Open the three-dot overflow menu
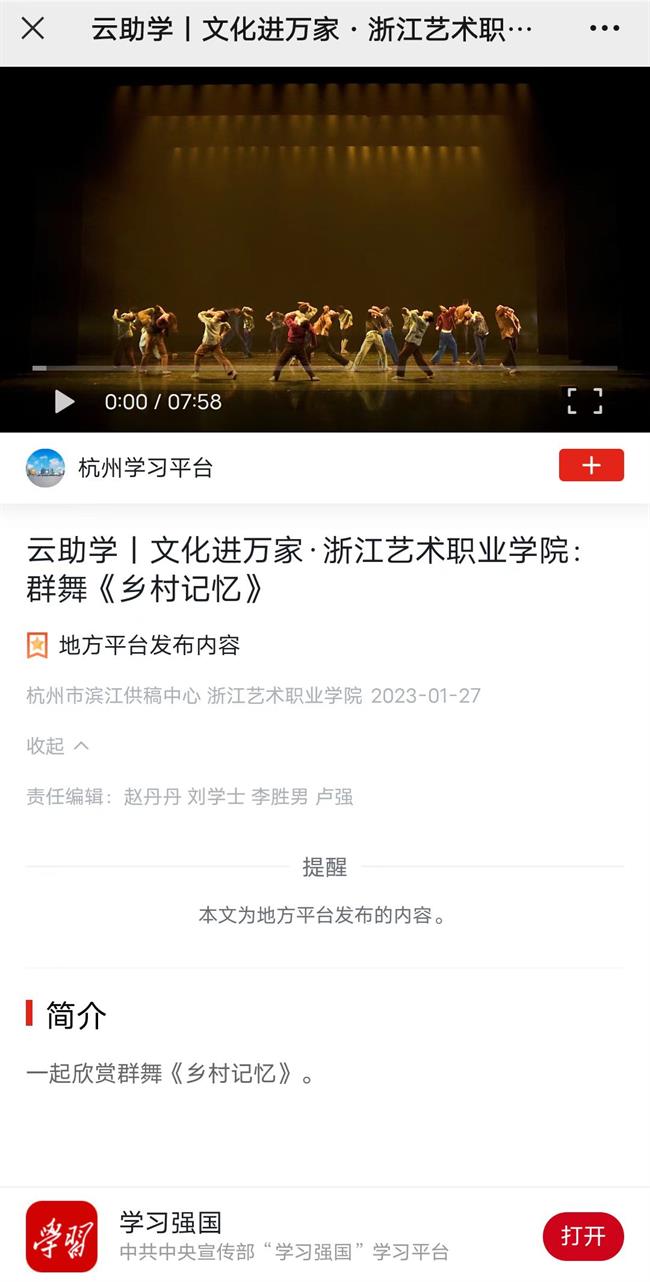Viewport: 650px width, 1282px height. [604, 29]
